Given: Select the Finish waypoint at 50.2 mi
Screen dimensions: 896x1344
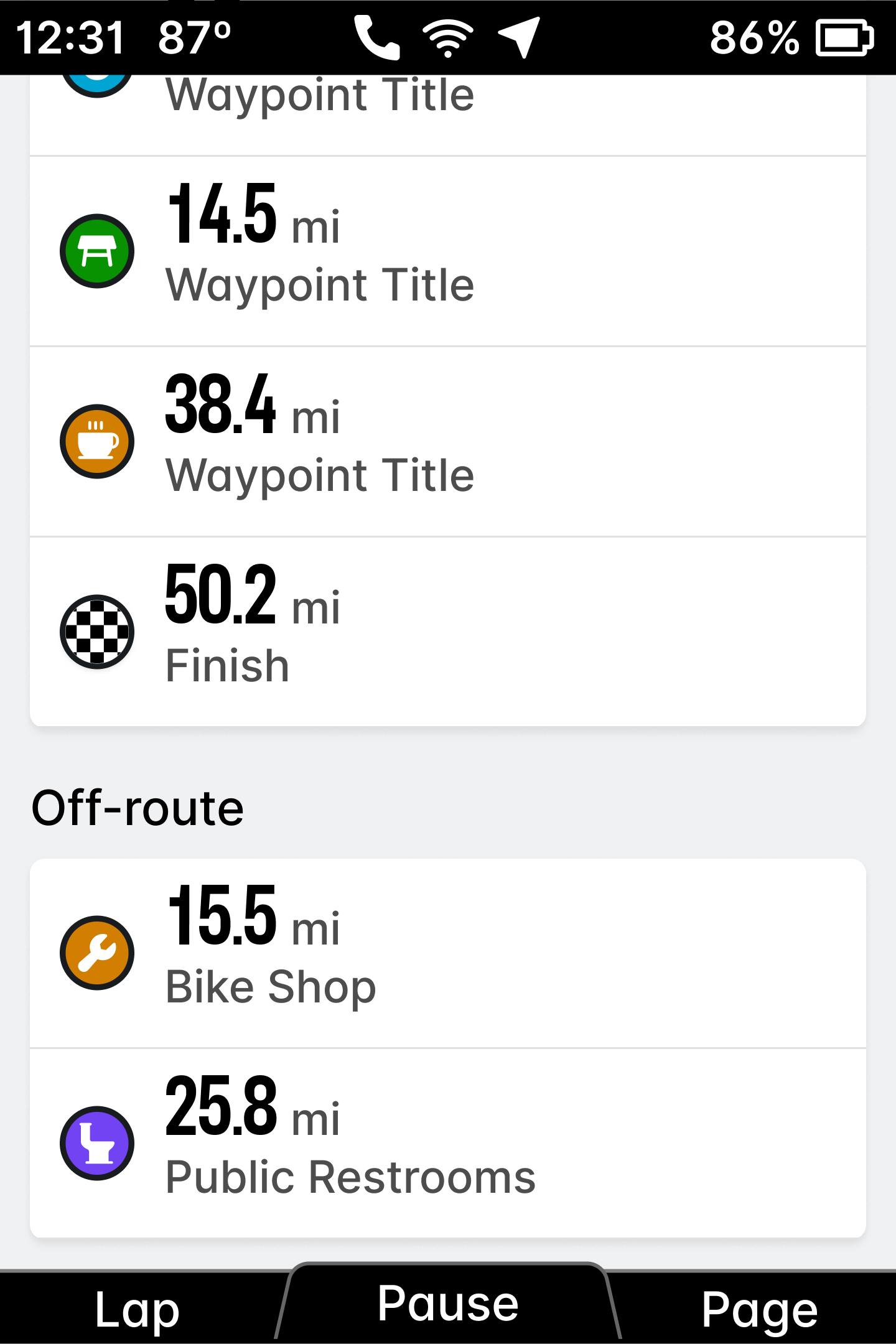Looking at the screenshot, I should 448,632.
